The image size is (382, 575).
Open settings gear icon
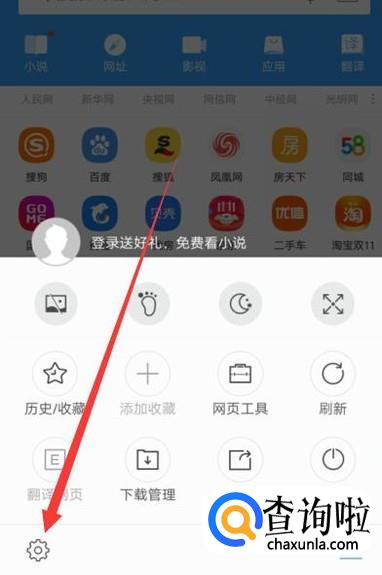point(38,550)
